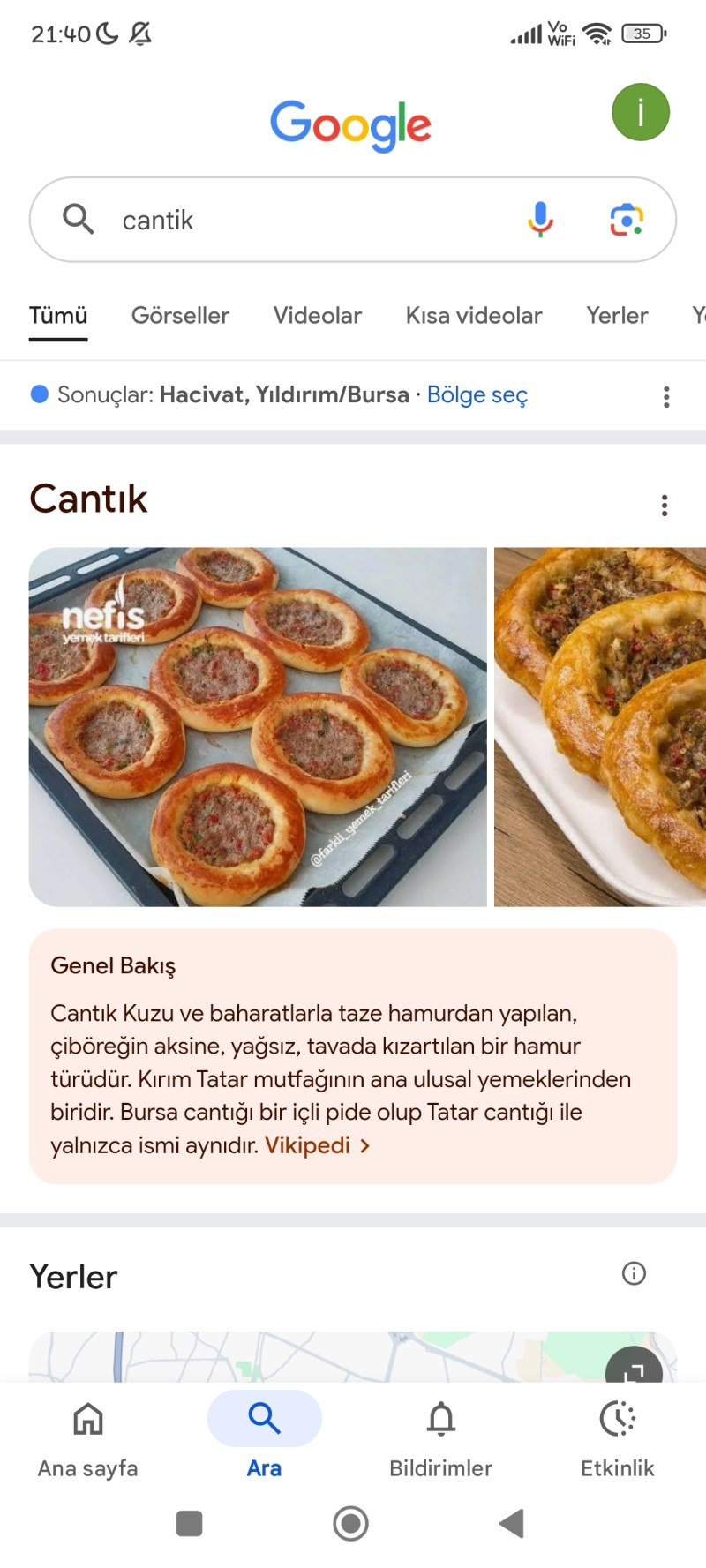The width and height of the screenshot is (706, 1568).
Task: Switch to the Görseller tab
Action: (180, 316)
